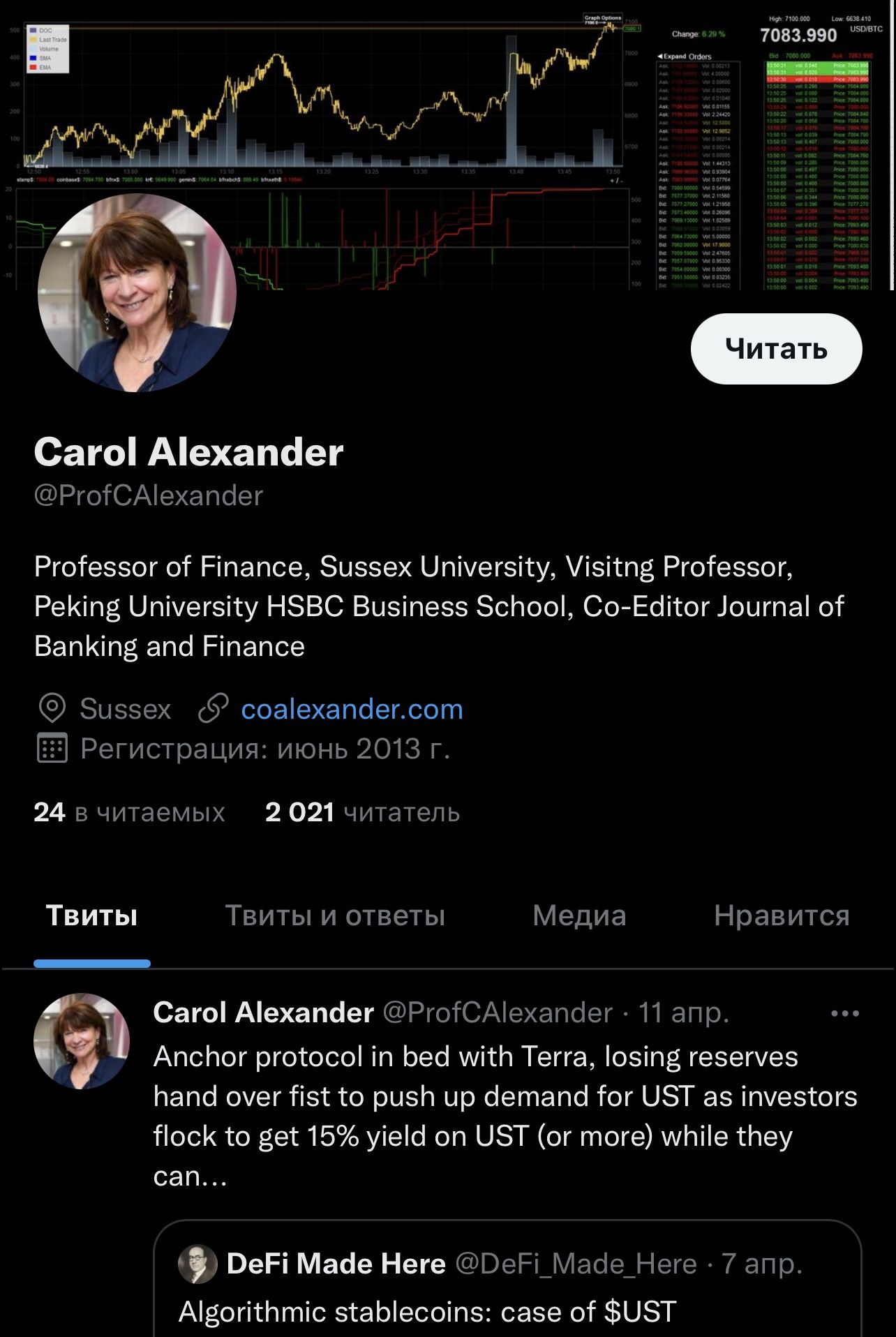The image size is (896, 1337).
Task: Switch to the Нравится tab
Action: point(782,916)
